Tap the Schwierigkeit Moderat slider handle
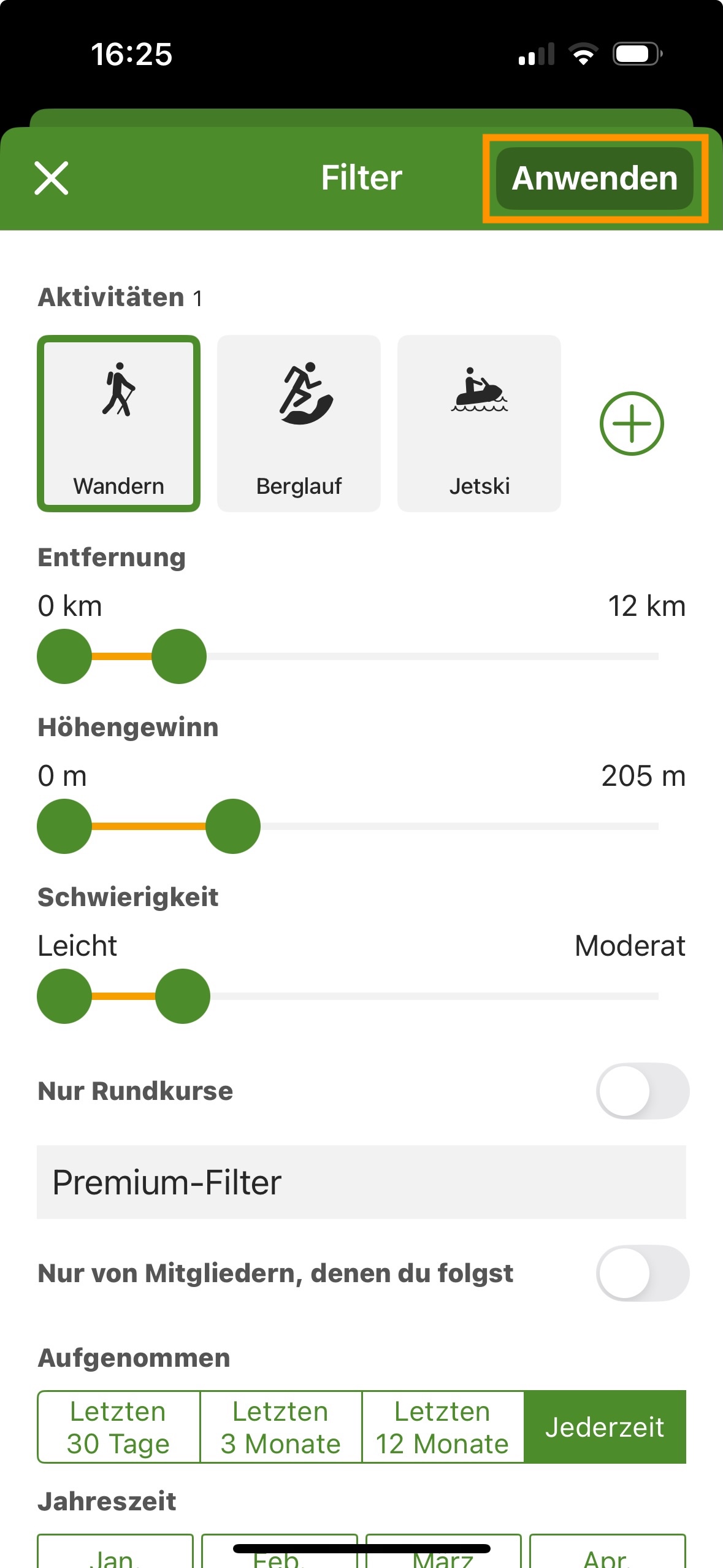The width and height of the screenshot is (723, 1568). coord(183,996)
